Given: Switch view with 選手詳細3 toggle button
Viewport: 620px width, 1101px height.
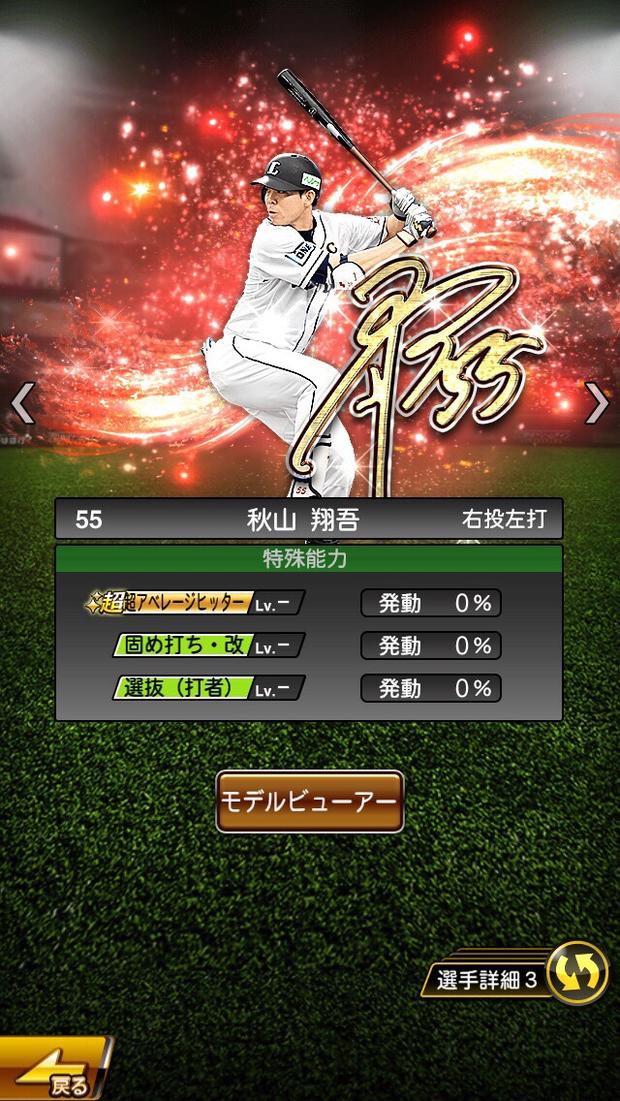Looking at the screenshot, I should point(578,972).
